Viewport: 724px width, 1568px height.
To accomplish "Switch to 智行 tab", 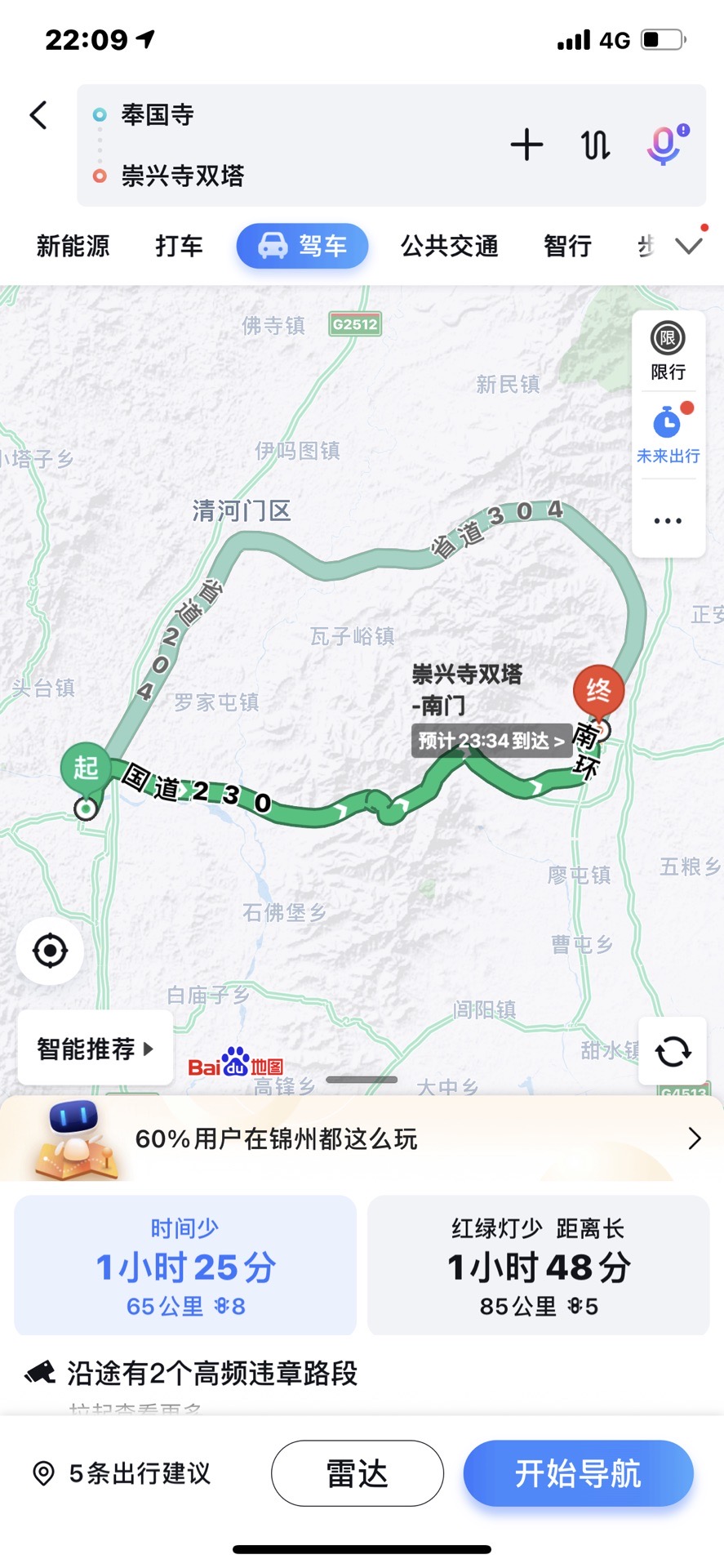I will pyautogui.click(x=566, y=246).
